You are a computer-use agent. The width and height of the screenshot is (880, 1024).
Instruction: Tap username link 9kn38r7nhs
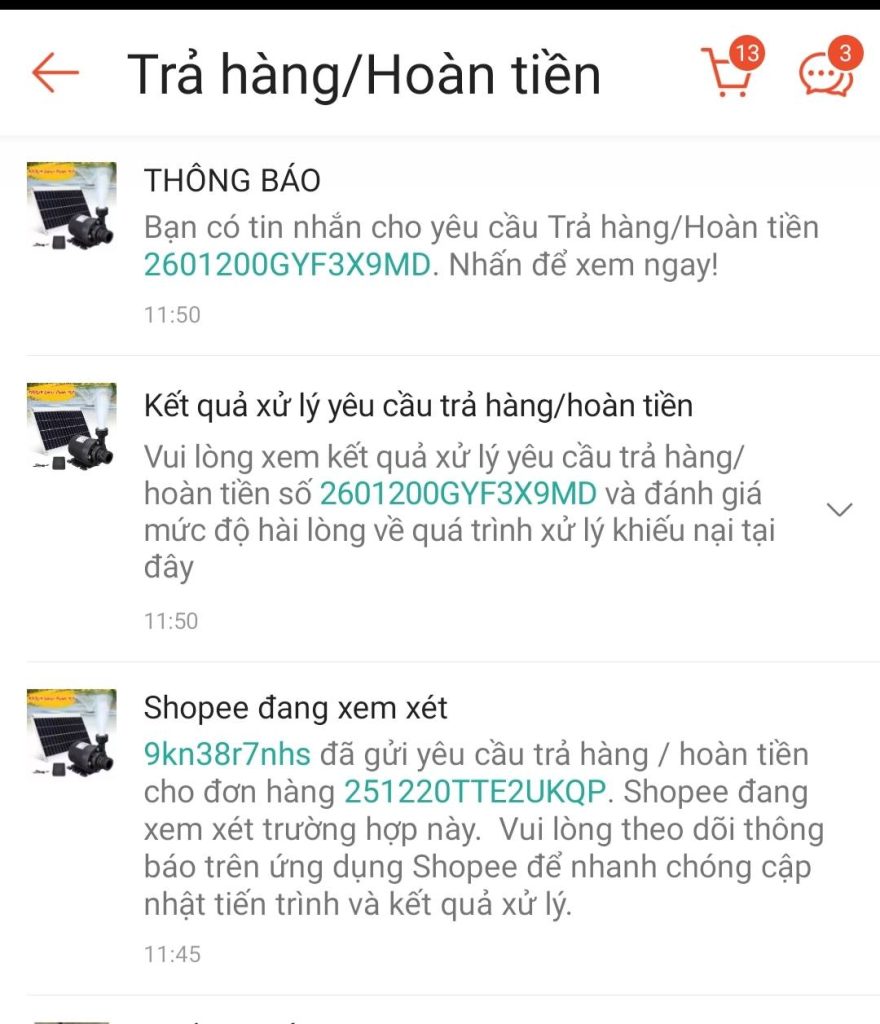tap(228, 754)
